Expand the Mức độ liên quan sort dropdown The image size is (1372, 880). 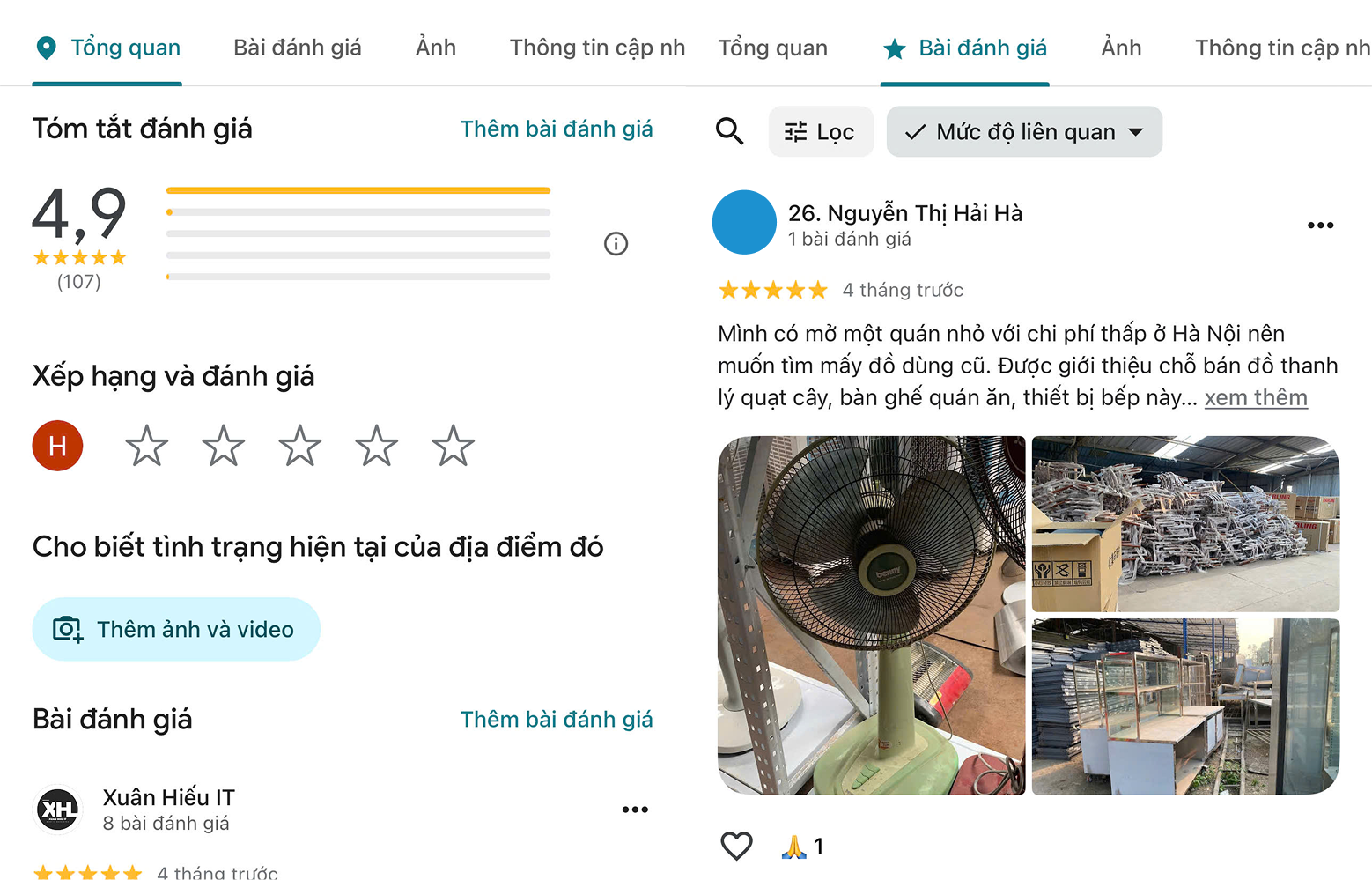(x=1024, y=132)
